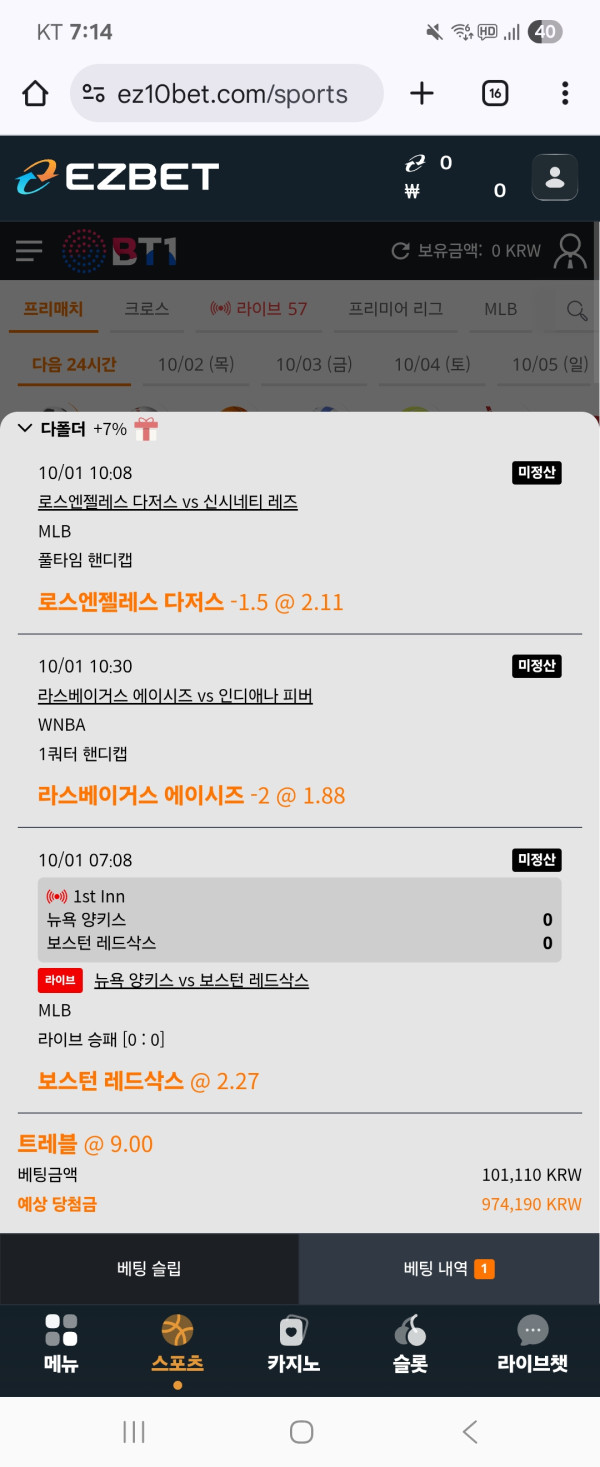
Task: Go back with the system back button
Action: pos(469,1432)
